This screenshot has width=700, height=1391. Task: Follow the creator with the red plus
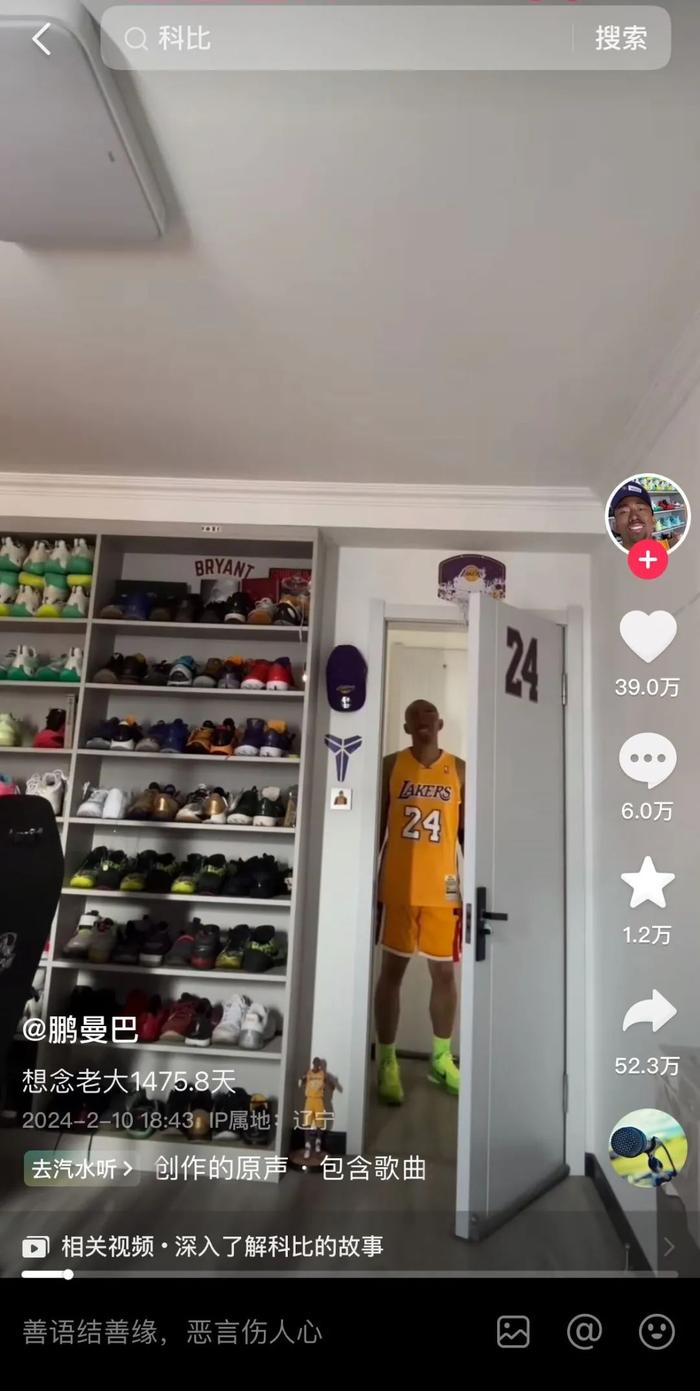pyautogui.click(x=647, y=559)
